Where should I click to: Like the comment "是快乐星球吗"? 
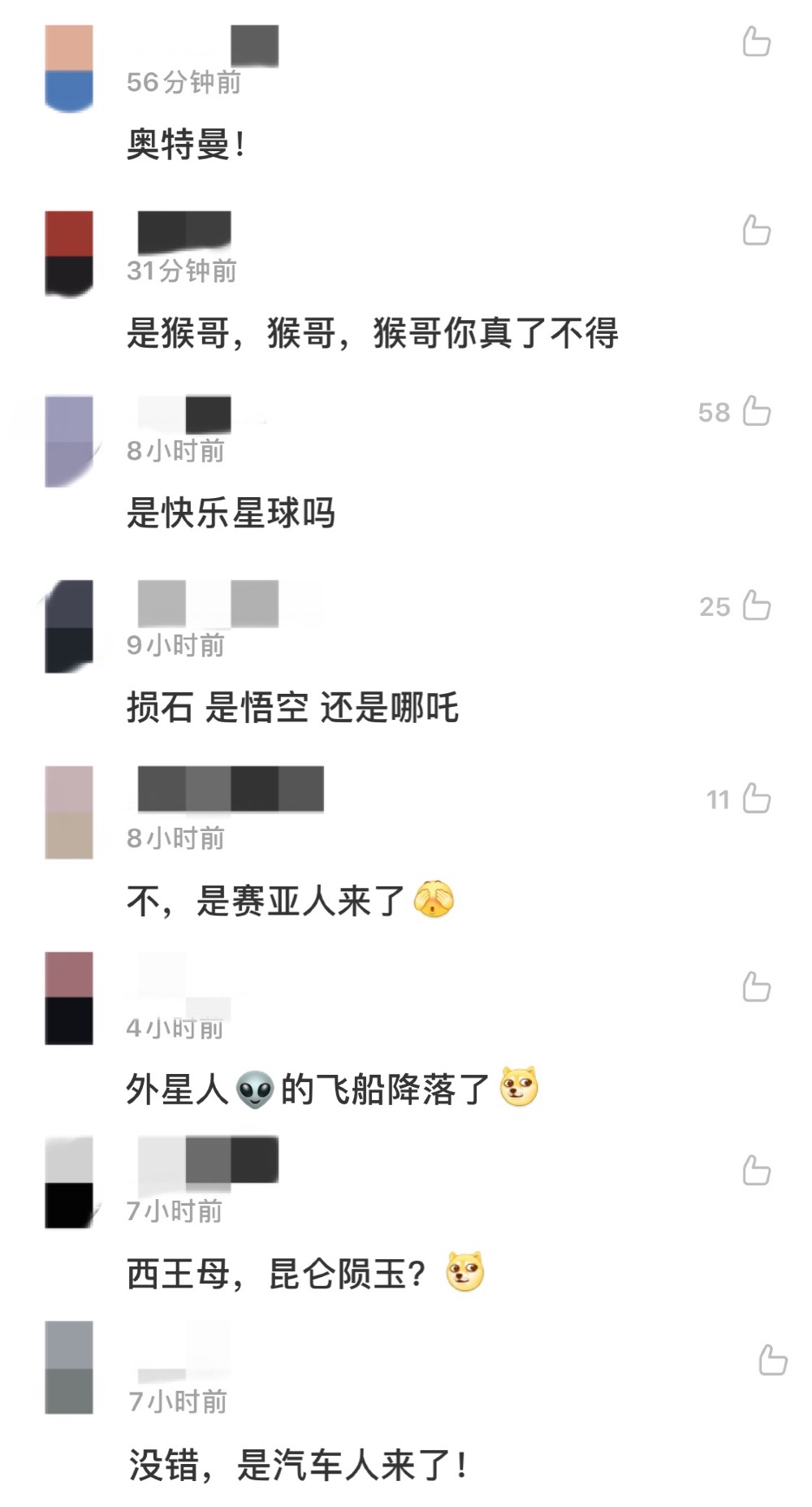(x=756, y=411)
